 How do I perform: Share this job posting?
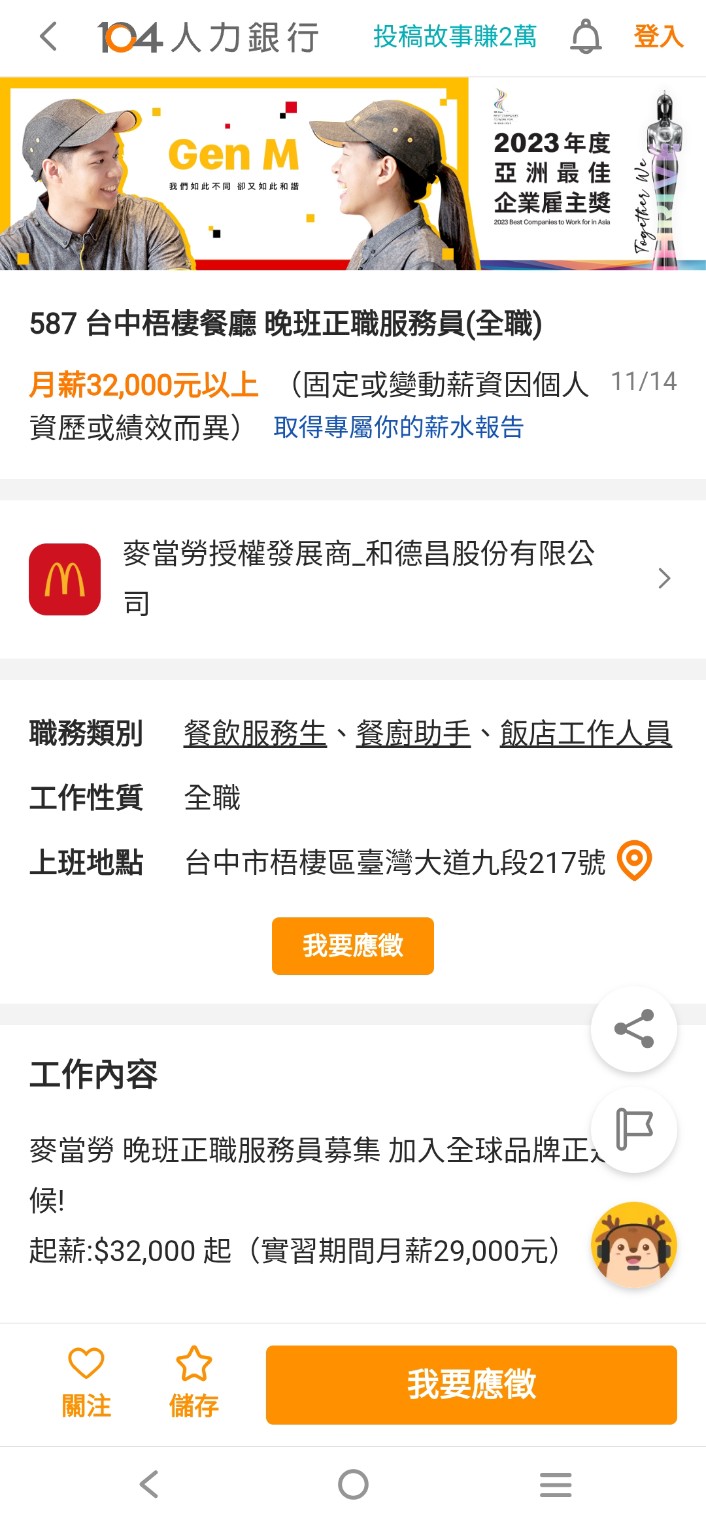point(634,1029)
